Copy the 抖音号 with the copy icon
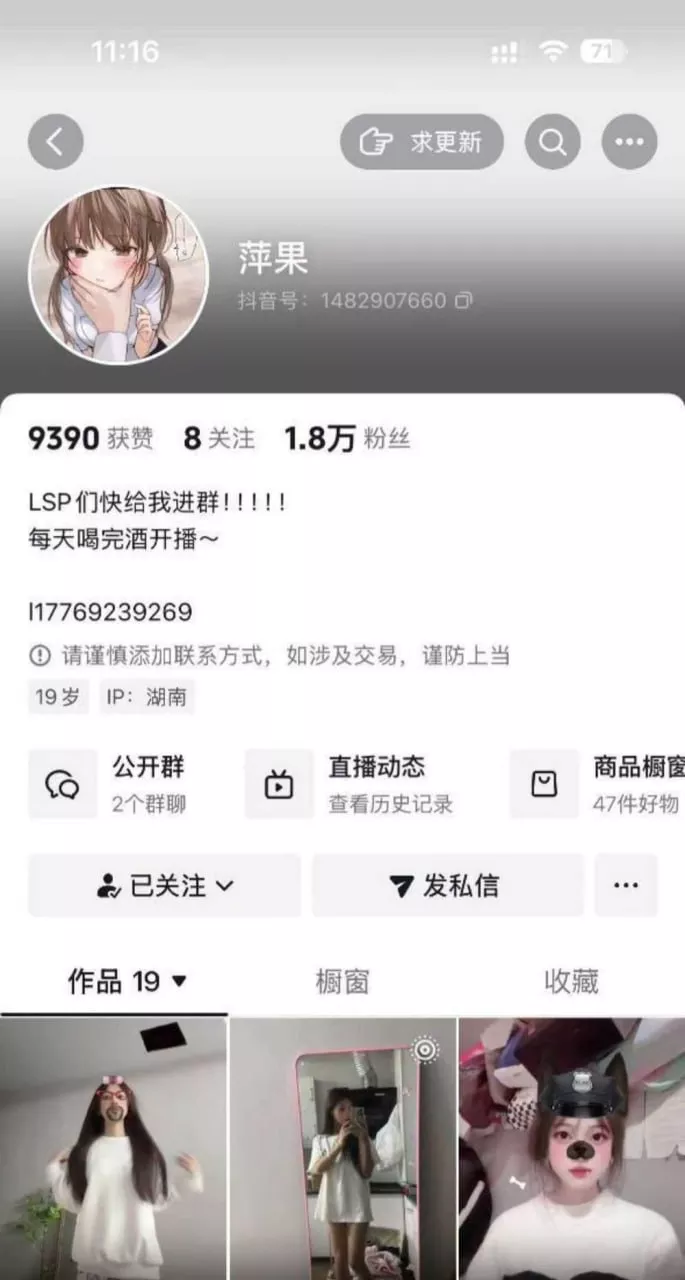This screenshot has width=685, height=1280. pos(464,300)
